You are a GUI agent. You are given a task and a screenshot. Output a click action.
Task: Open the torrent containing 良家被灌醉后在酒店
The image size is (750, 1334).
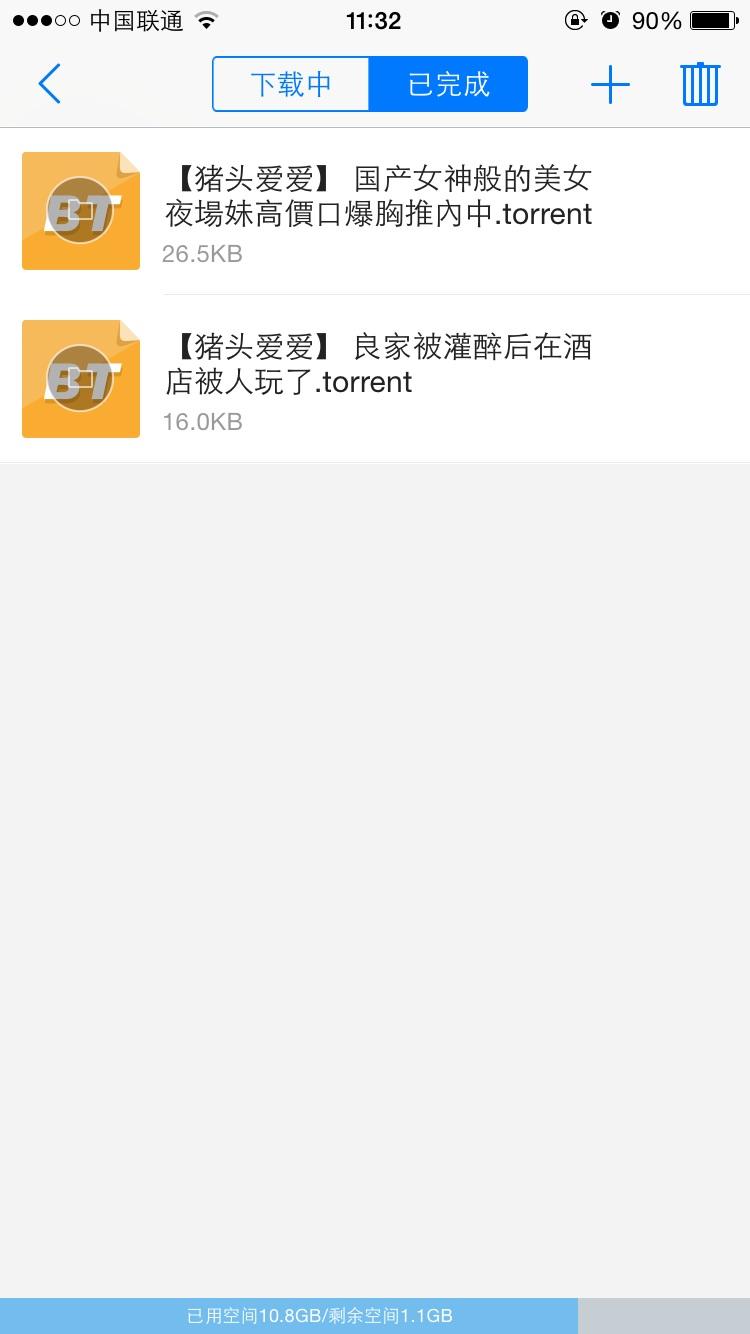pos(380,363)
